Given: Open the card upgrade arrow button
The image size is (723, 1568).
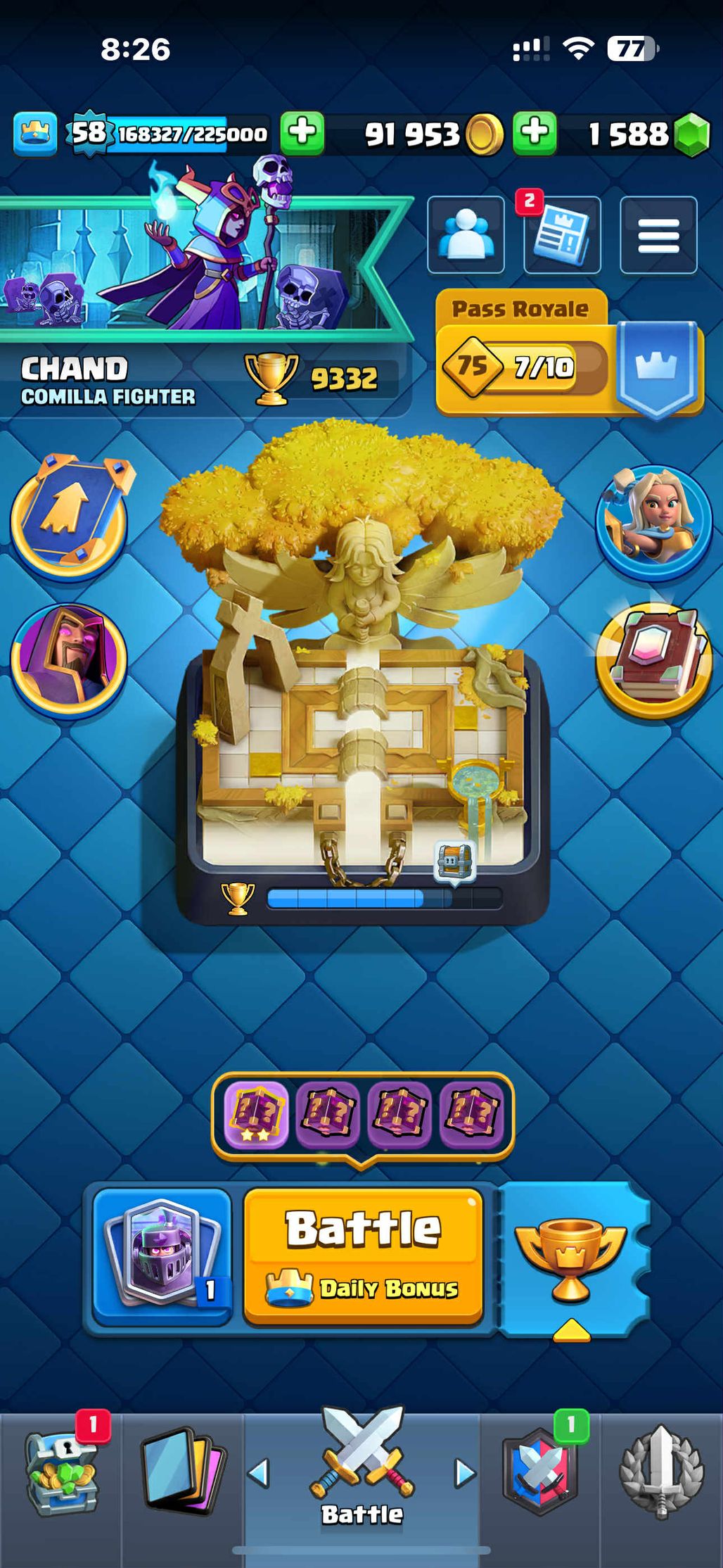Looking at the screenshot, I should coord(70,516).
